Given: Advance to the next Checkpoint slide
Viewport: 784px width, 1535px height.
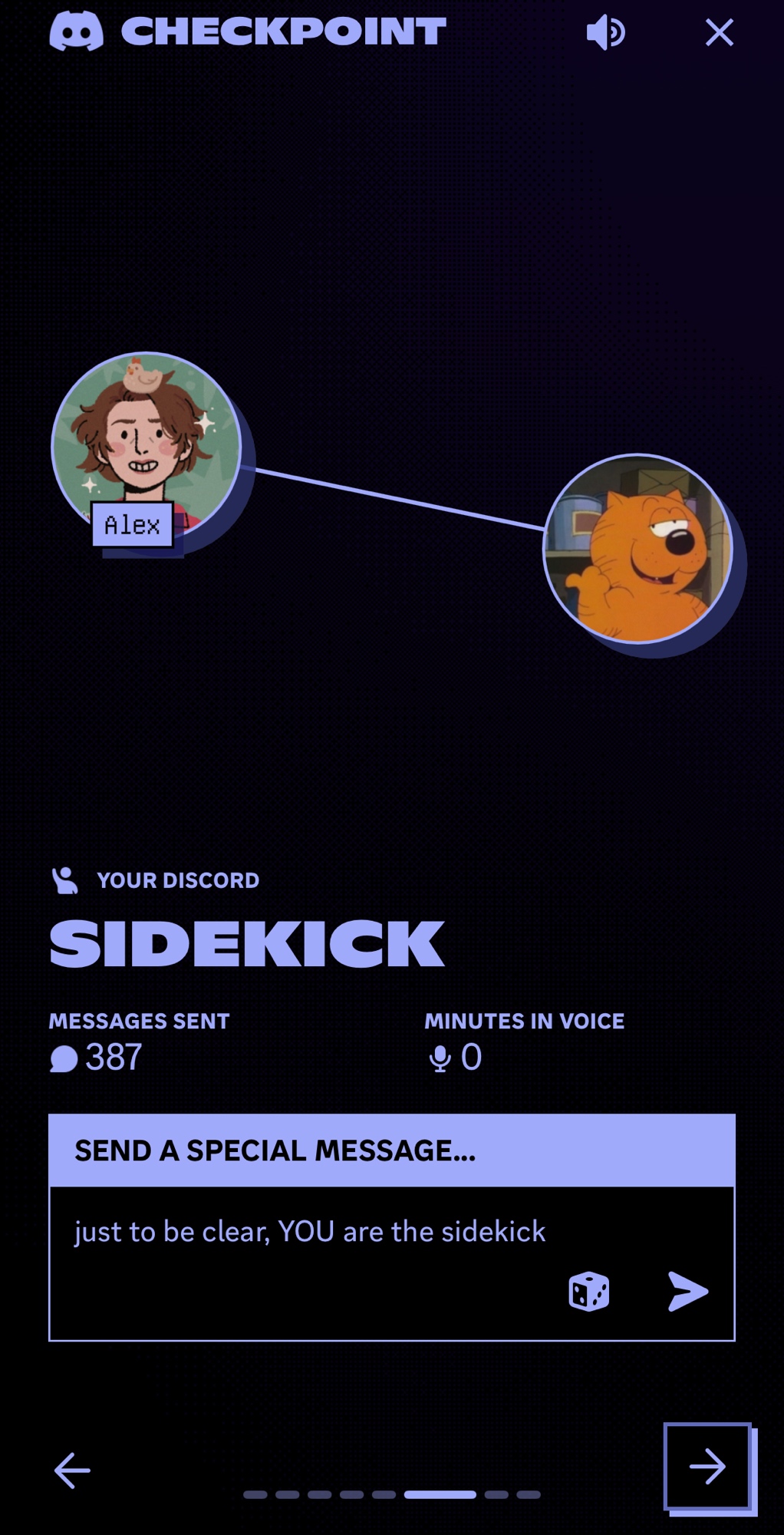Looking at the screenshot, I should point(707,1467).
